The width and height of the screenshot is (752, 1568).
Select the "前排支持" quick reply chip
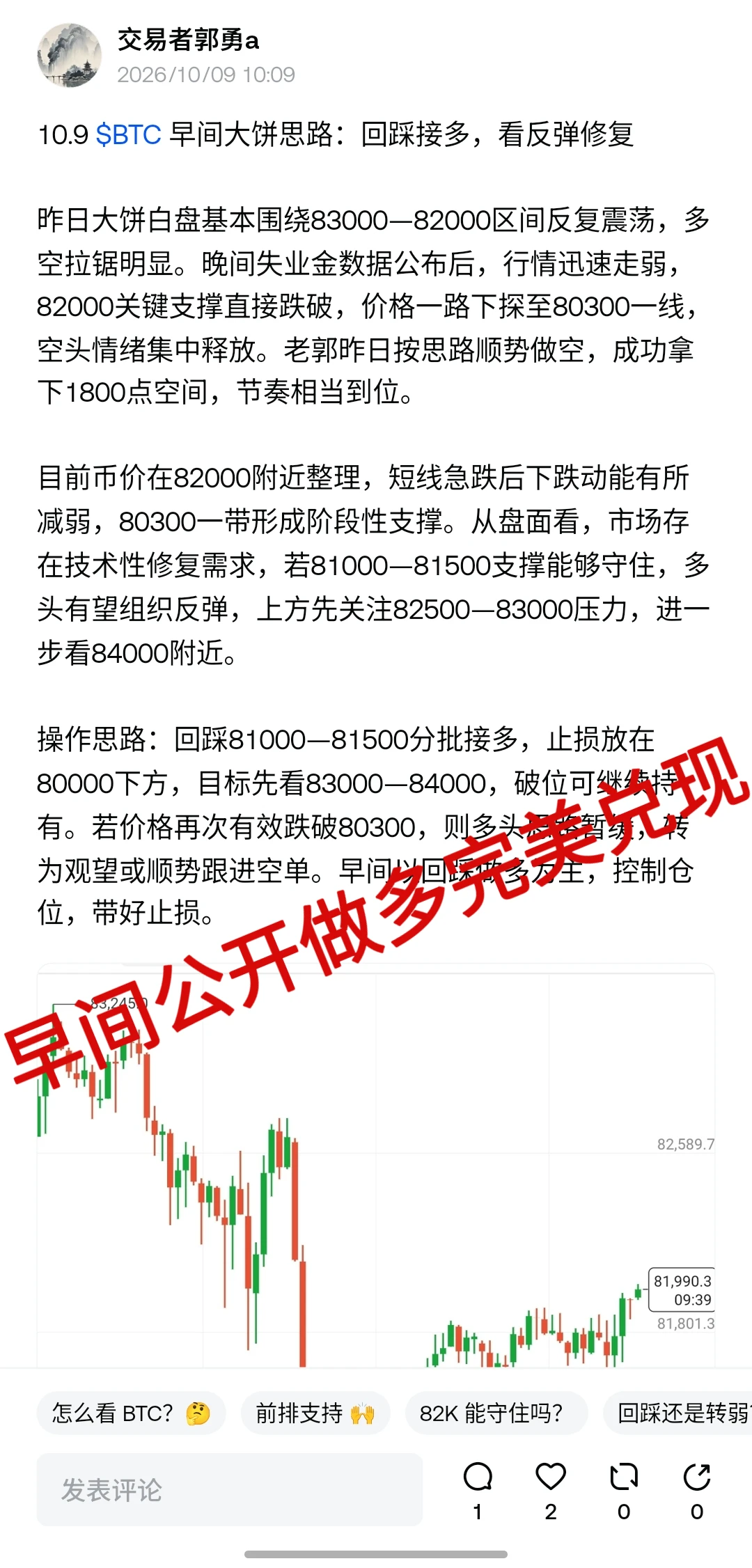click(x=315, y=1413)
